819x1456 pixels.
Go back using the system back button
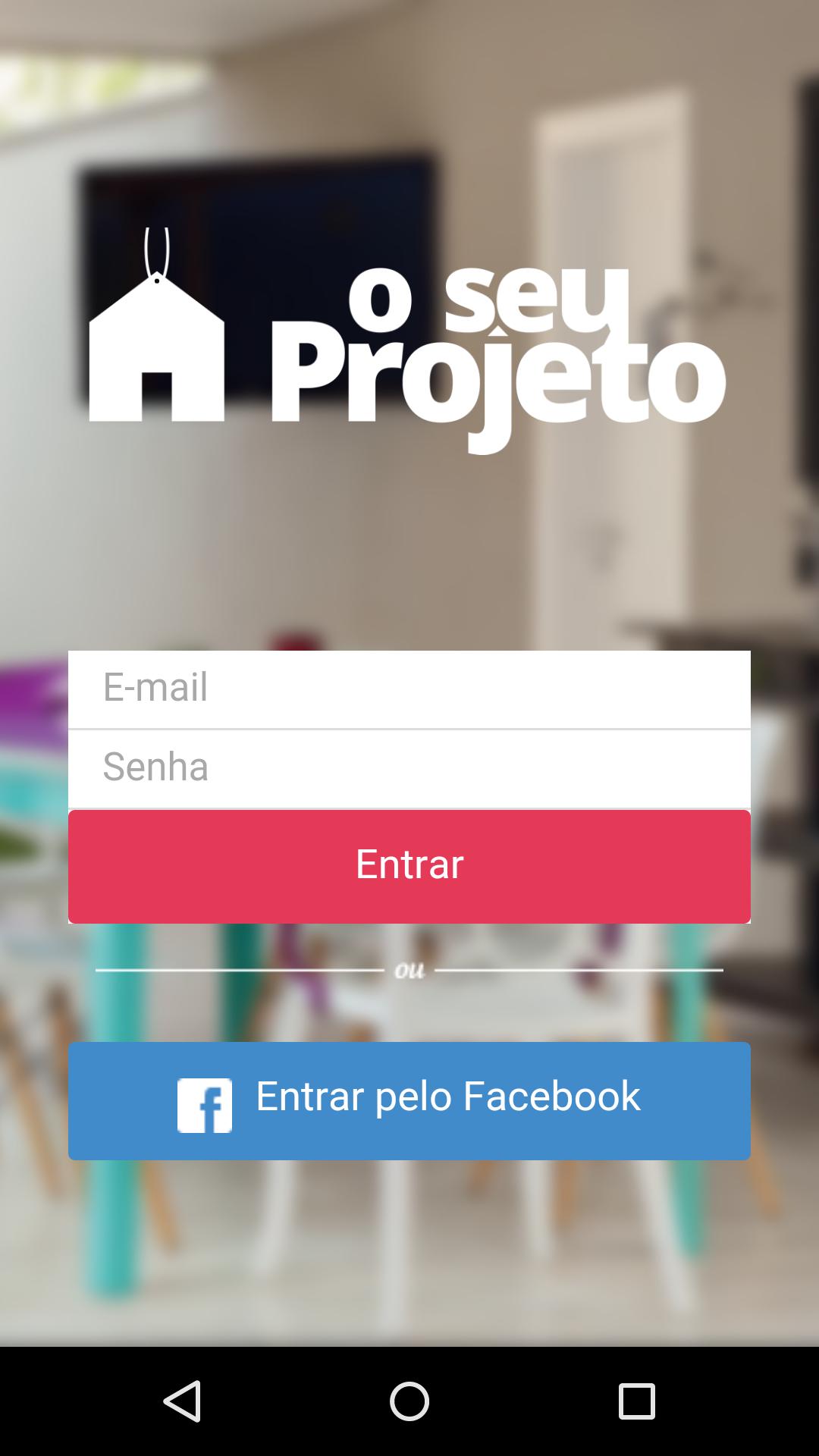[x=182, y=1401]
